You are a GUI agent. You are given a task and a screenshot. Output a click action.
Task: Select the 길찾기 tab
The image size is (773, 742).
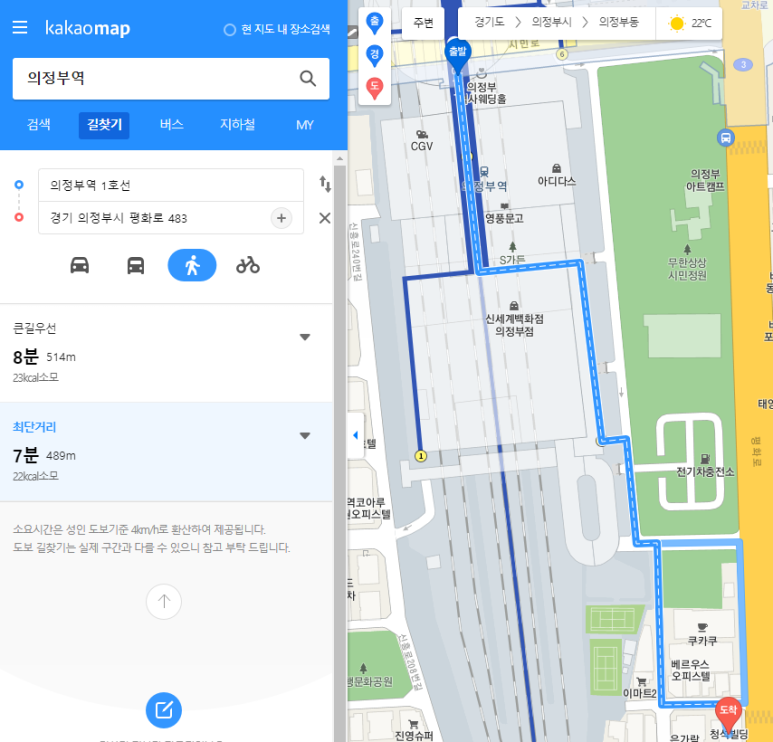pos(104,125)
